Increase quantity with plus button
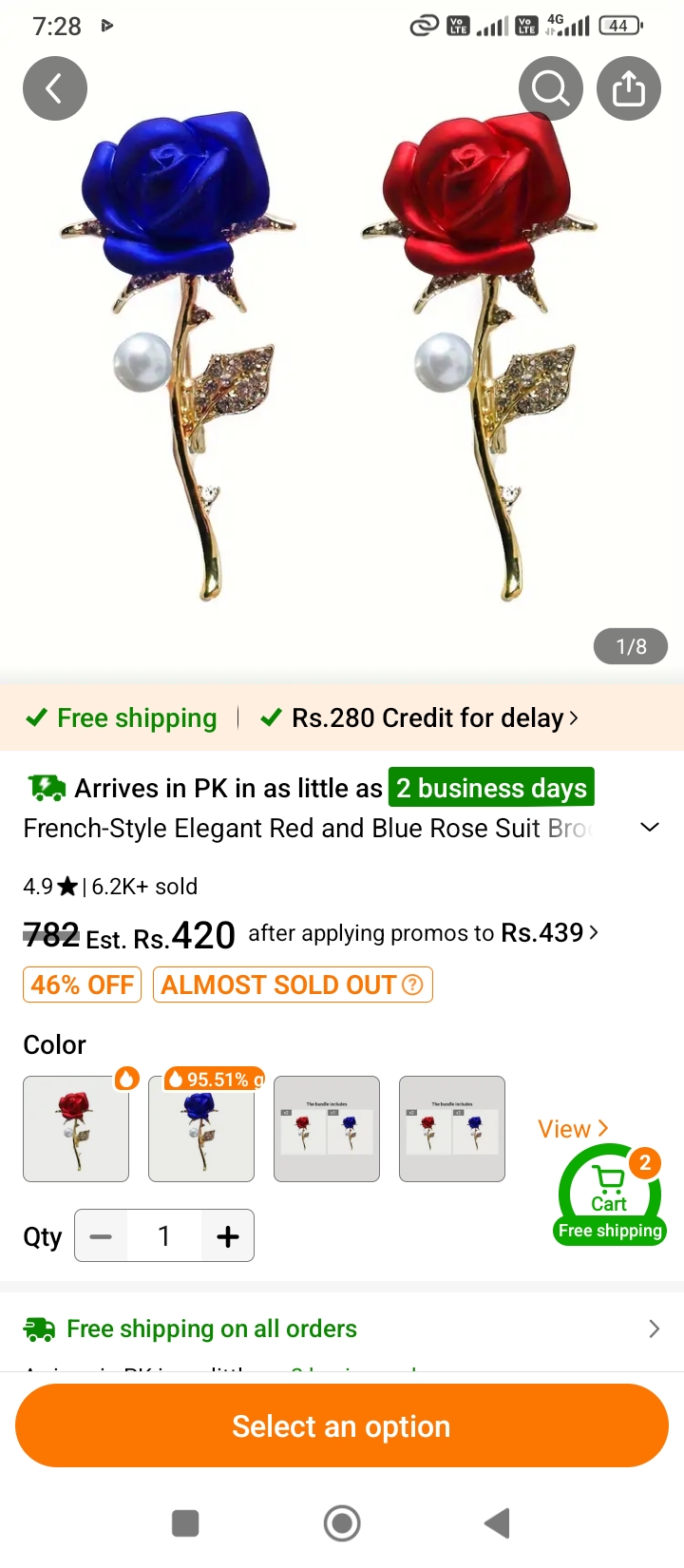684x1568 pixels. pyautogui.click(x=228, y=1236)
